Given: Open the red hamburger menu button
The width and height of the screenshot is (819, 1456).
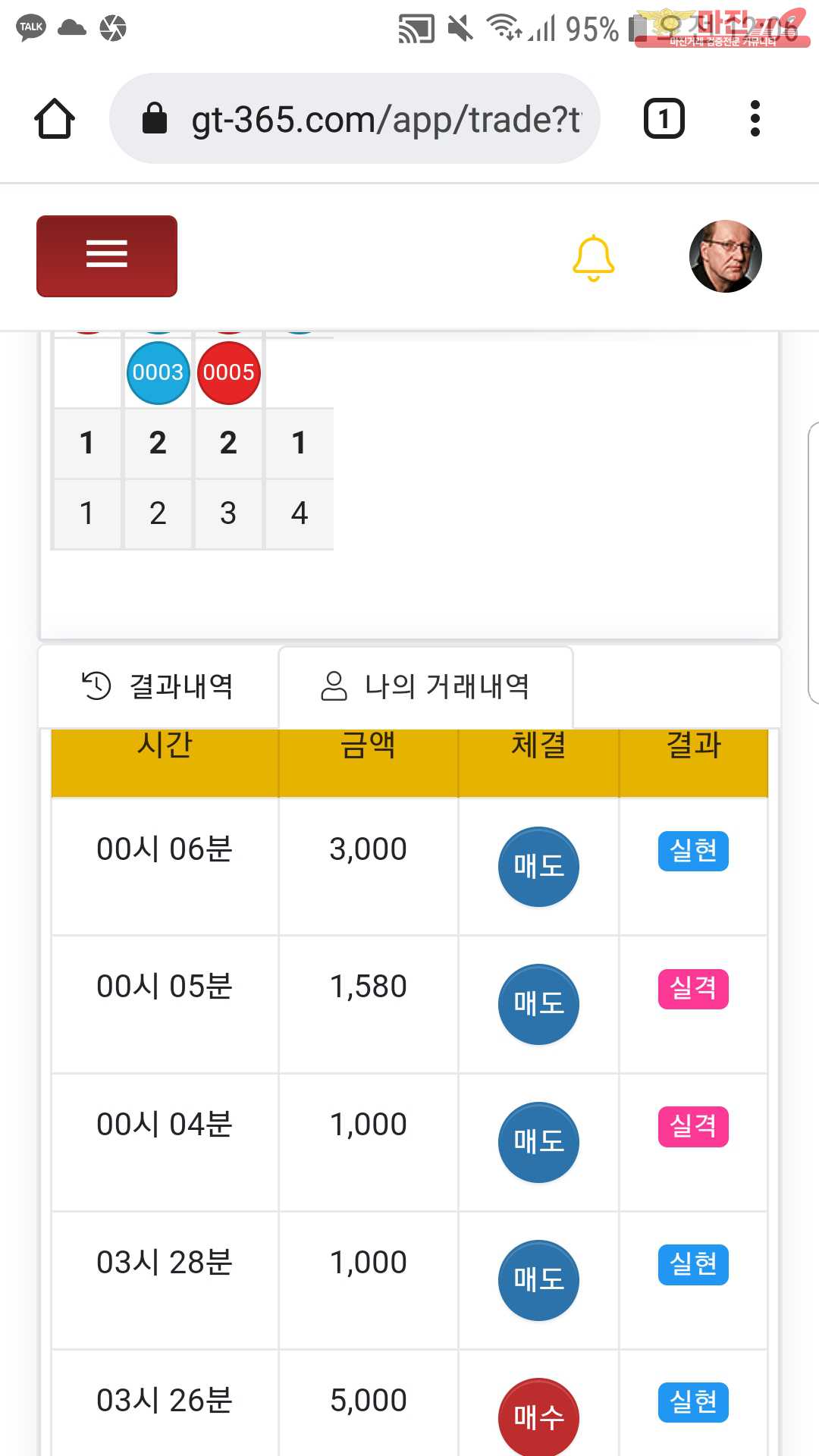Looking at the screenshot, I should [x=107, y=256].
